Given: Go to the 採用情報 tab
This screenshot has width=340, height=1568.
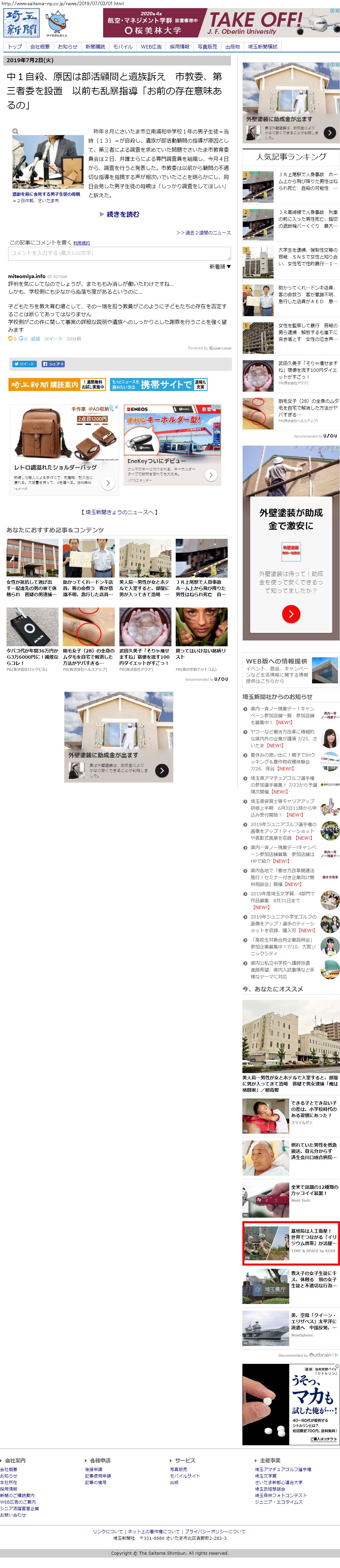Looking at the screenshot, I should coord(179,46).
